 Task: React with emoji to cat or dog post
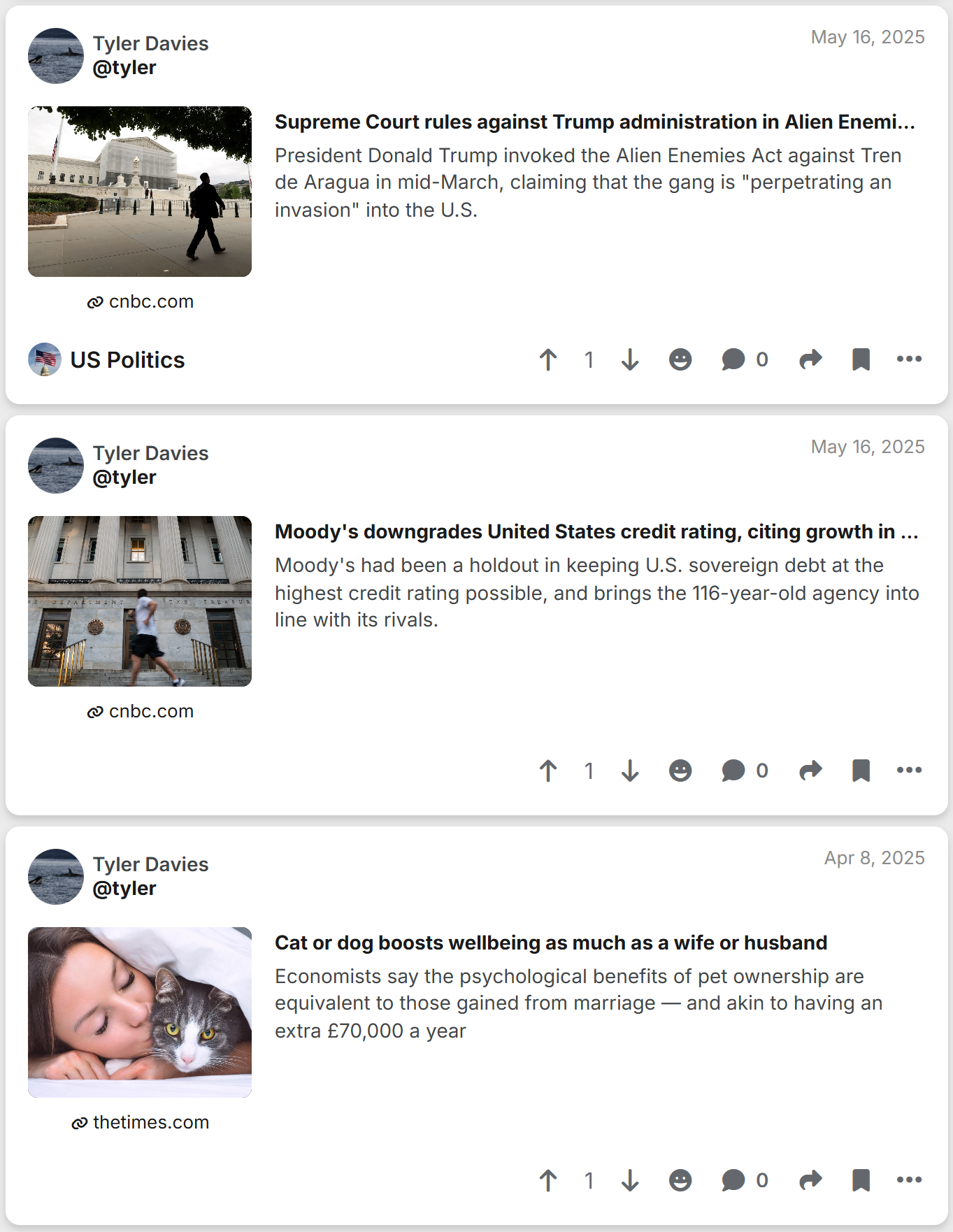[680, 1180]
